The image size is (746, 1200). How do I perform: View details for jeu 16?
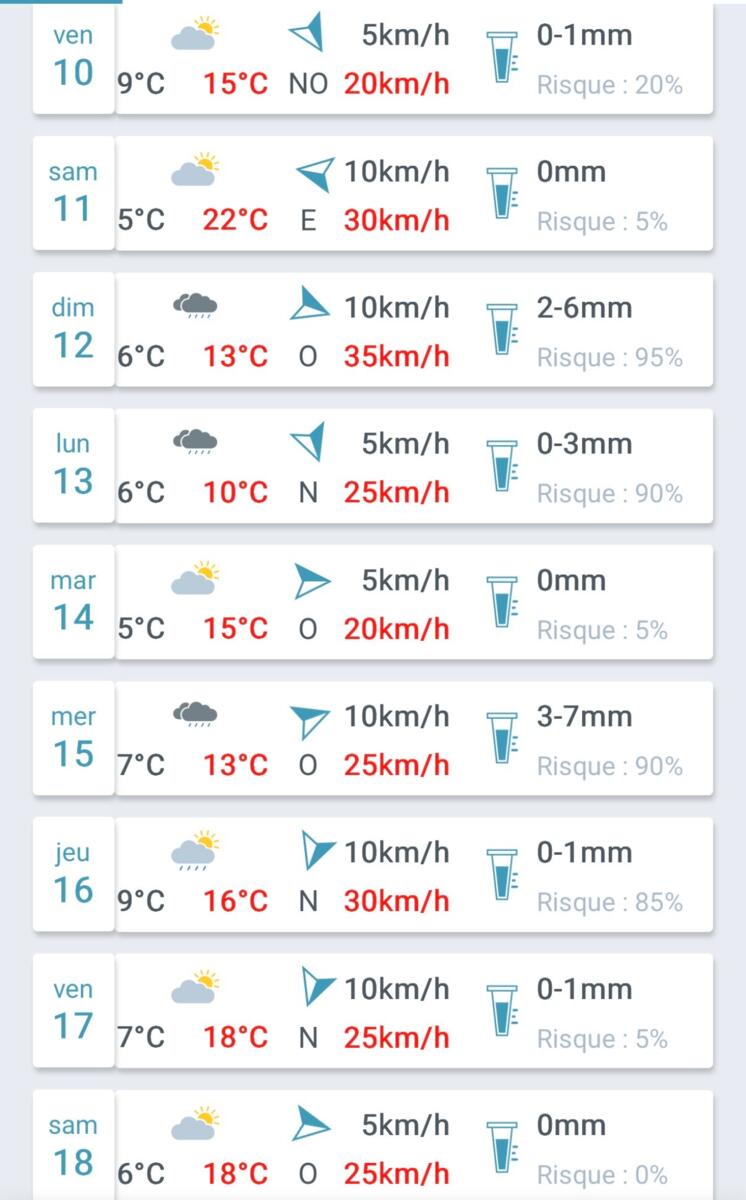(x=372, y=876)
